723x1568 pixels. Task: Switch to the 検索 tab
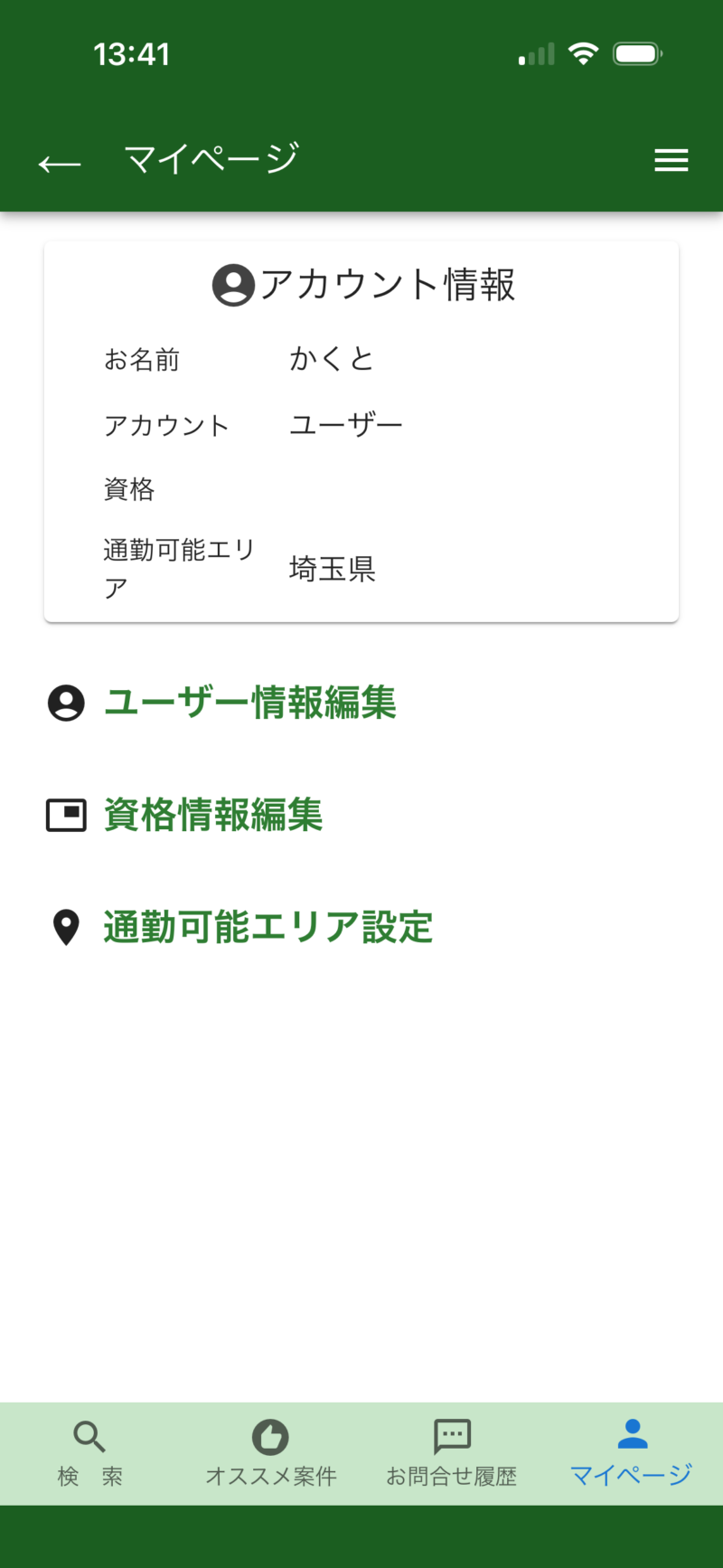tap(89, 1453)
